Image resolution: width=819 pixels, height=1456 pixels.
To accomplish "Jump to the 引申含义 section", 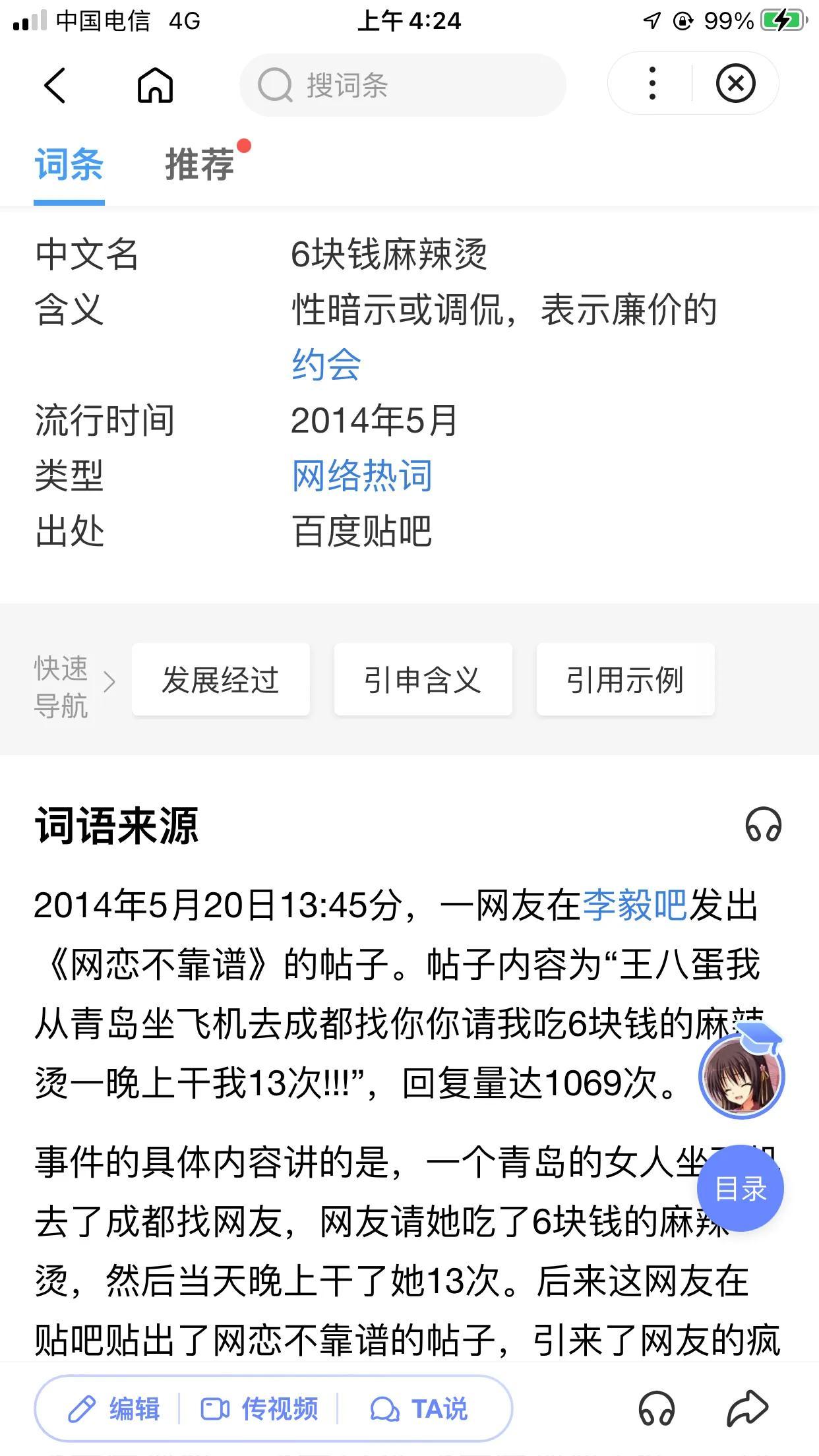I will click(423, 680).
